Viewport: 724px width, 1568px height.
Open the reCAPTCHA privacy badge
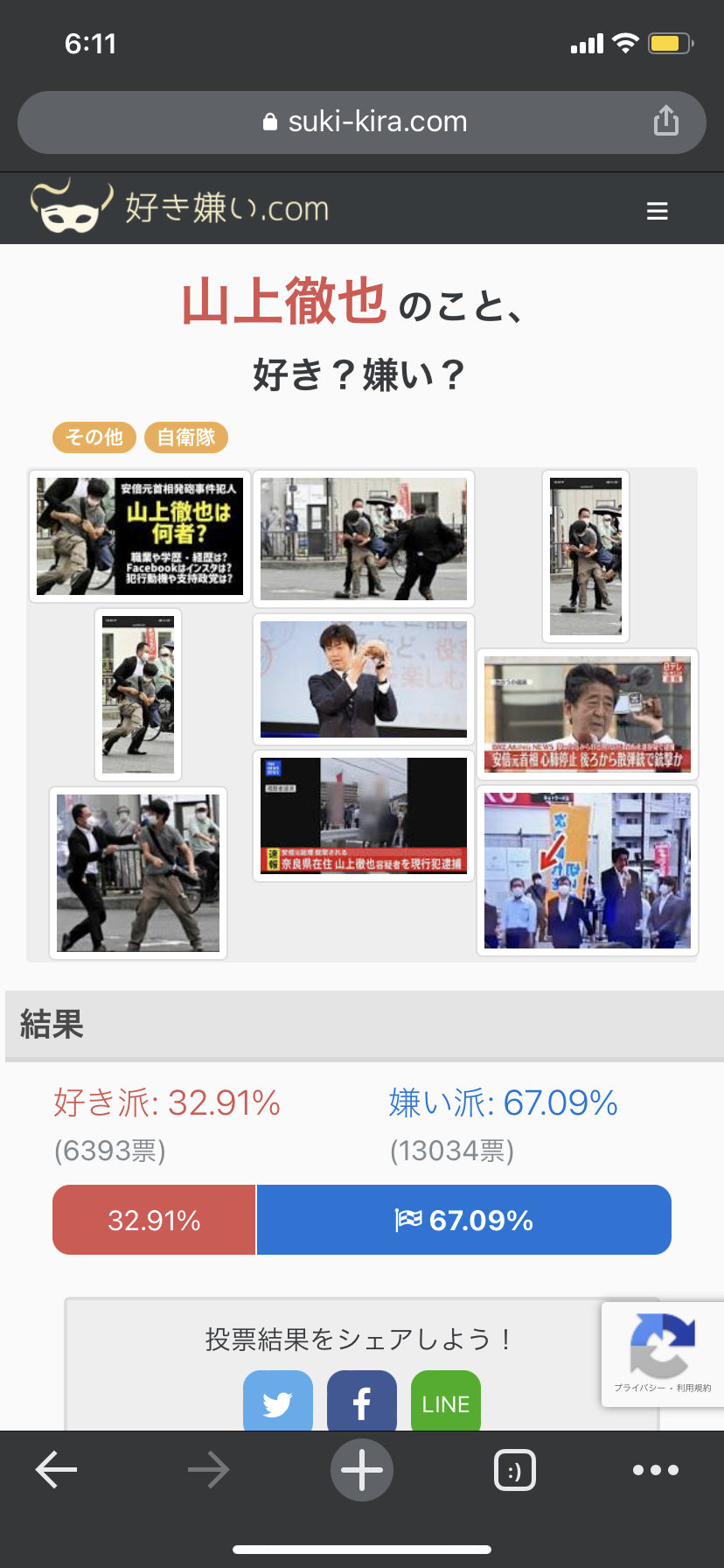pos(663,1354)
